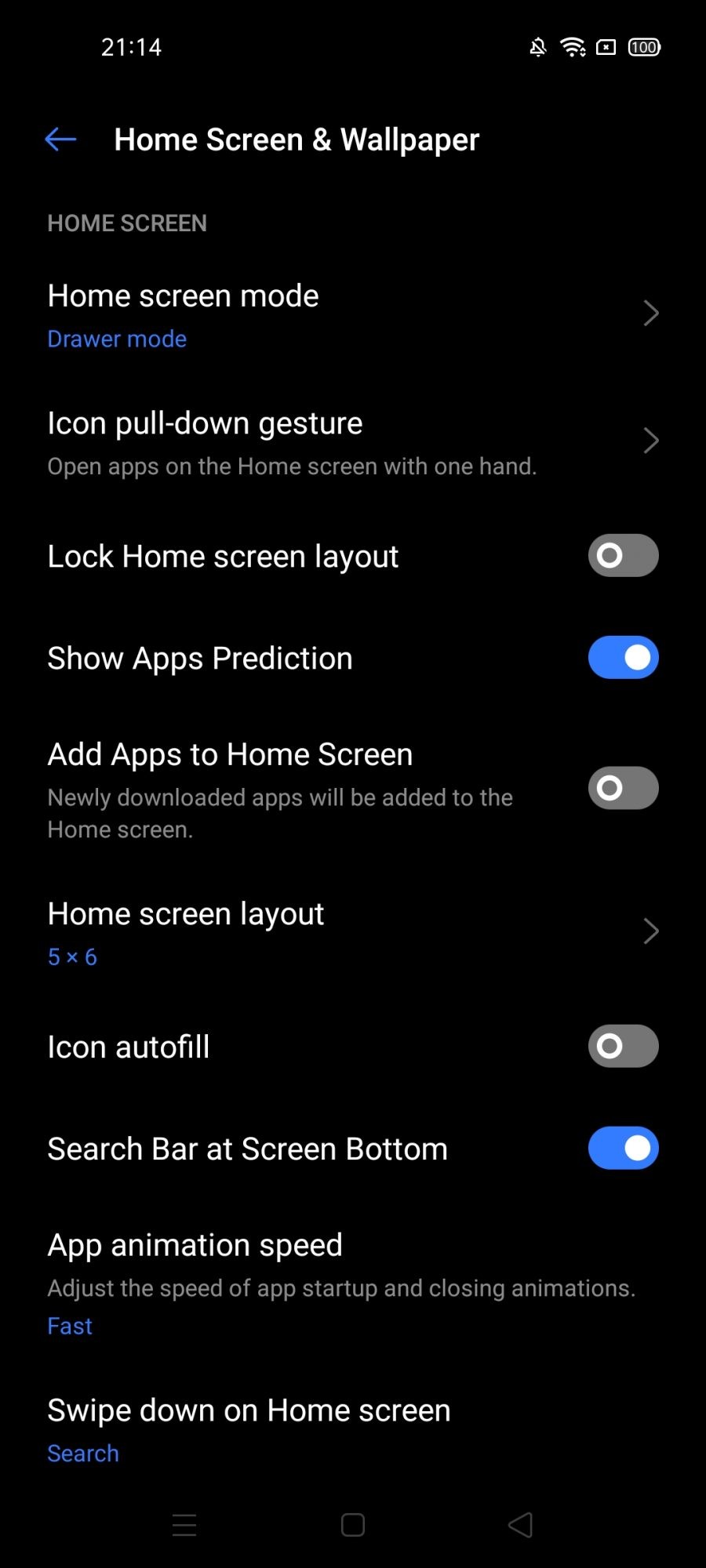
Task: Open Icon pull-down gesture settings
Action: click(352, 442)
